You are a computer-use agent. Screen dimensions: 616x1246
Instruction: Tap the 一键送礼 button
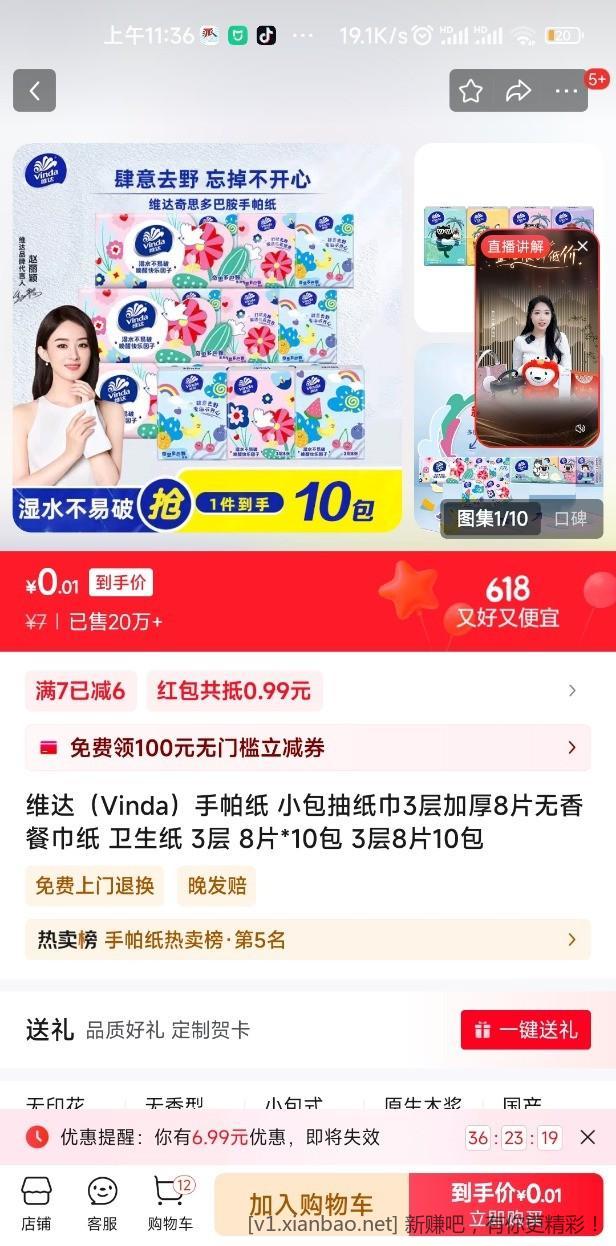coord(525,1030)
